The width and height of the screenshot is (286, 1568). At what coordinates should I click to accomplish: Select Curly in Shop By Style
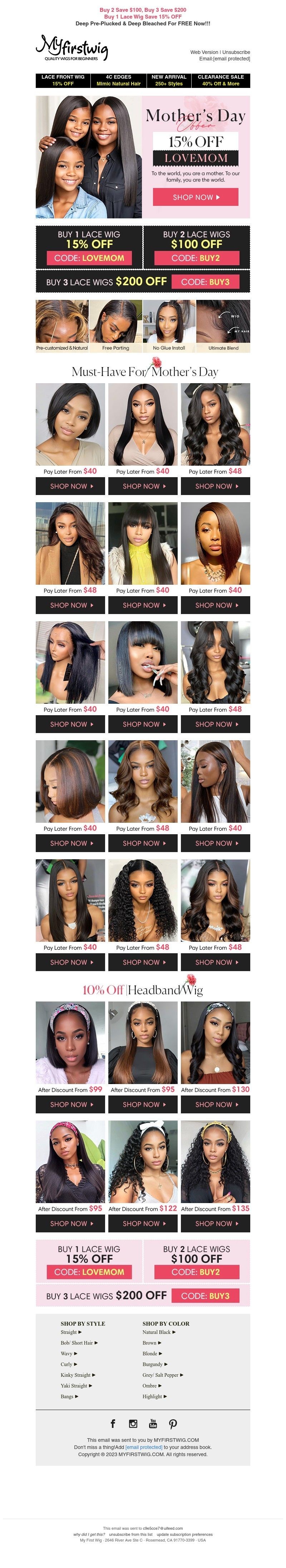click(68, 1364)
